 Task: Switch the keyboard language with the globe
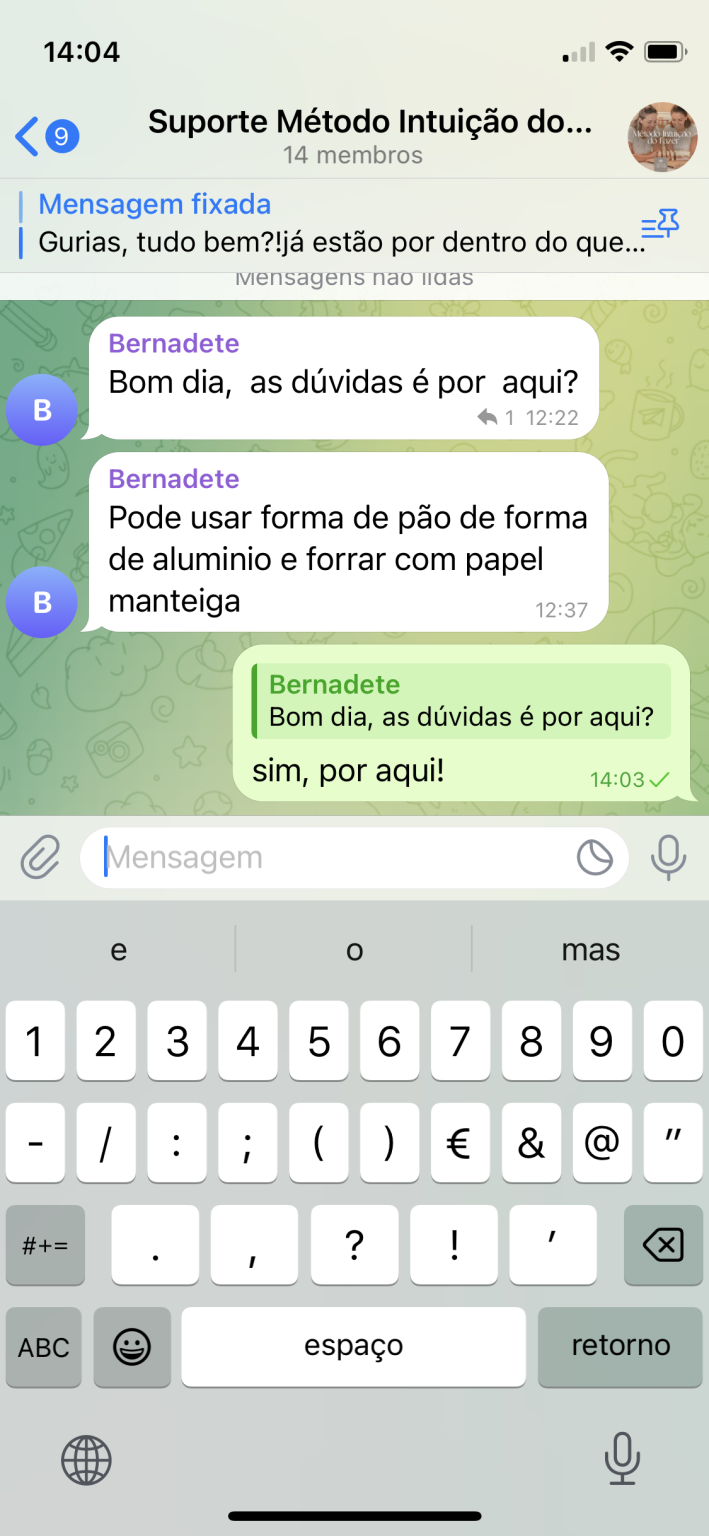tap(86, 1459)
